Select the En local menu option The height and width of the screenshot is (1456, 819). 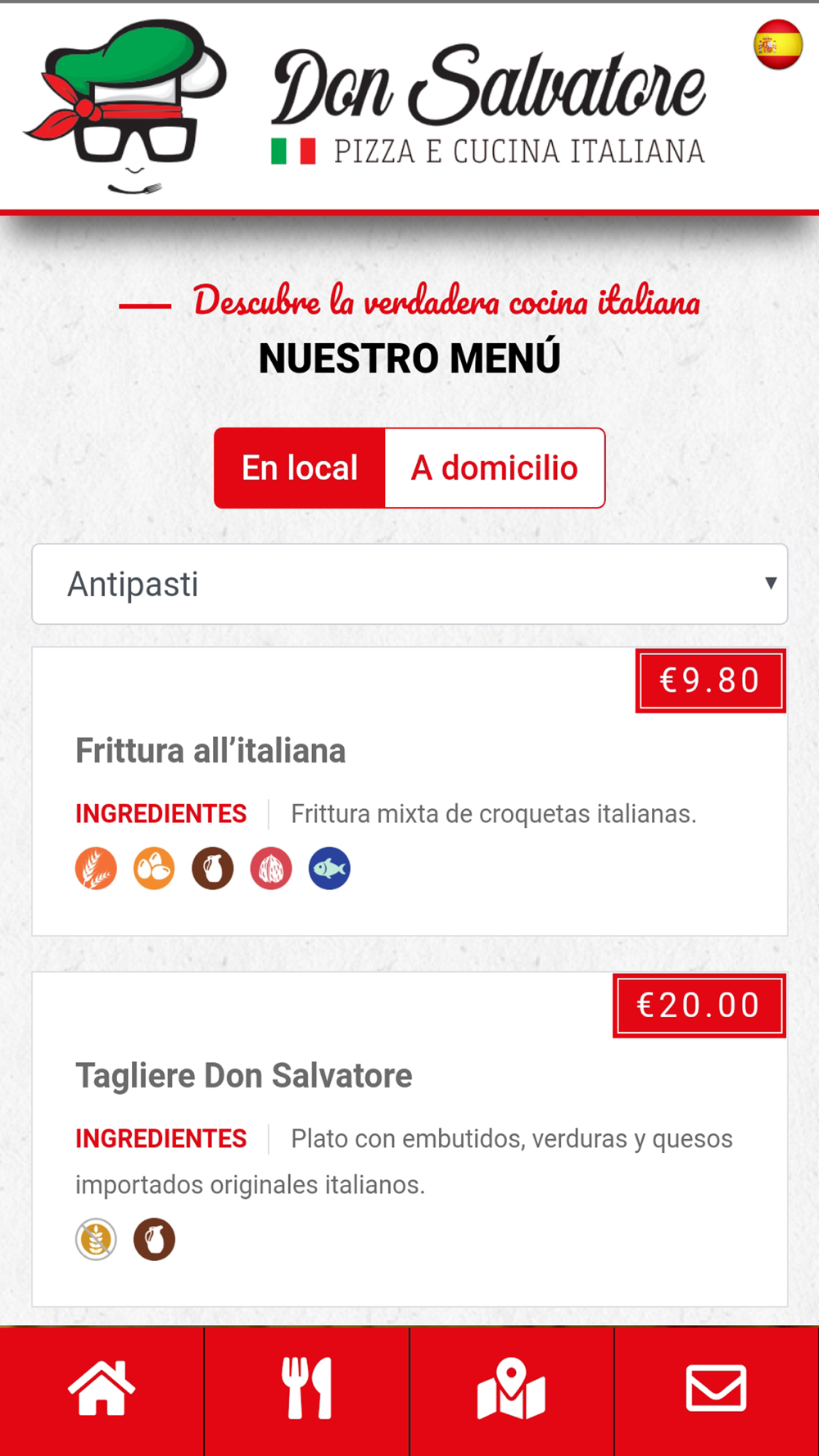coord(300,468)
